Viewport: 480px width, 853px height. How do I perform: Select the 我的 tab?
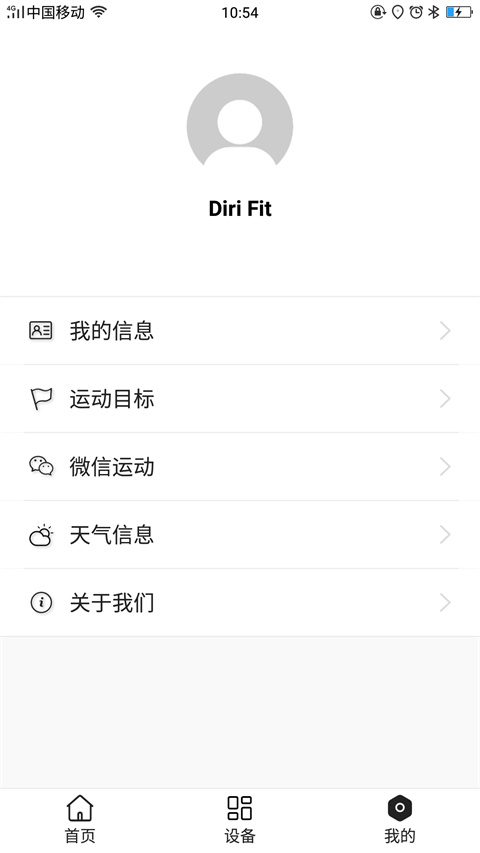[400, 820]
